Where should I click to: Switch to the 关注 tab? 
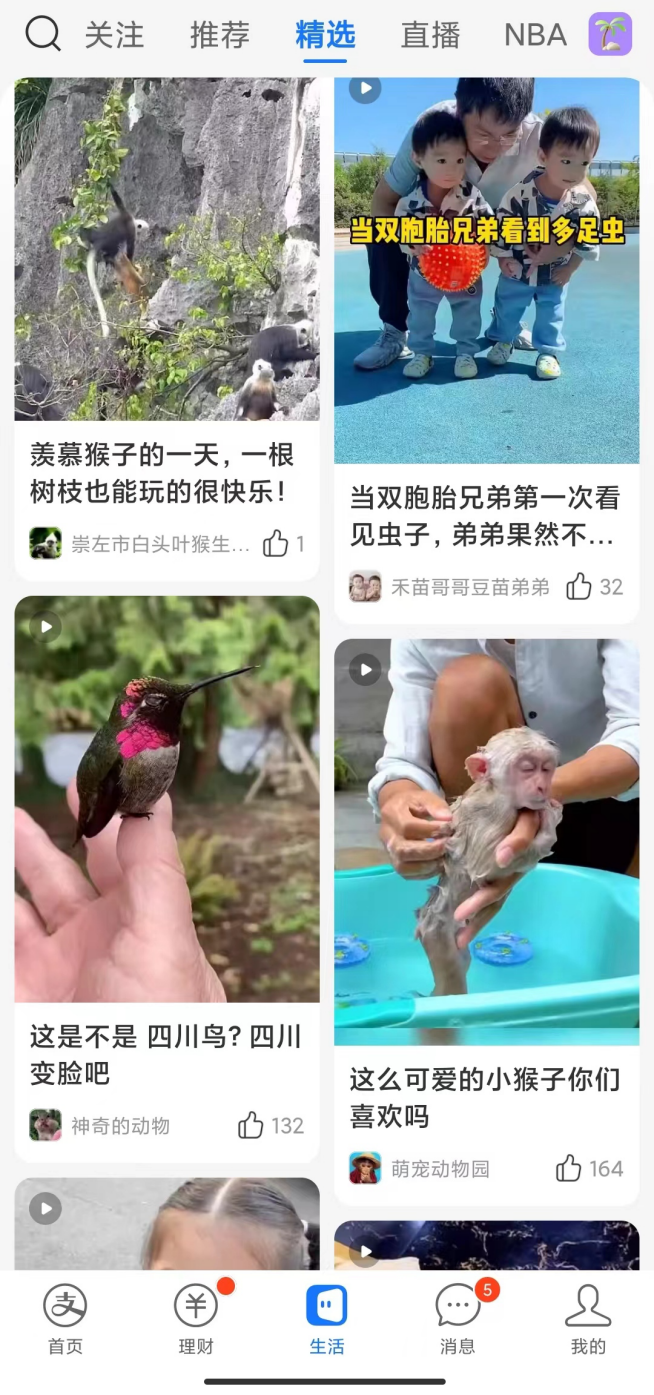coord(114,36)
